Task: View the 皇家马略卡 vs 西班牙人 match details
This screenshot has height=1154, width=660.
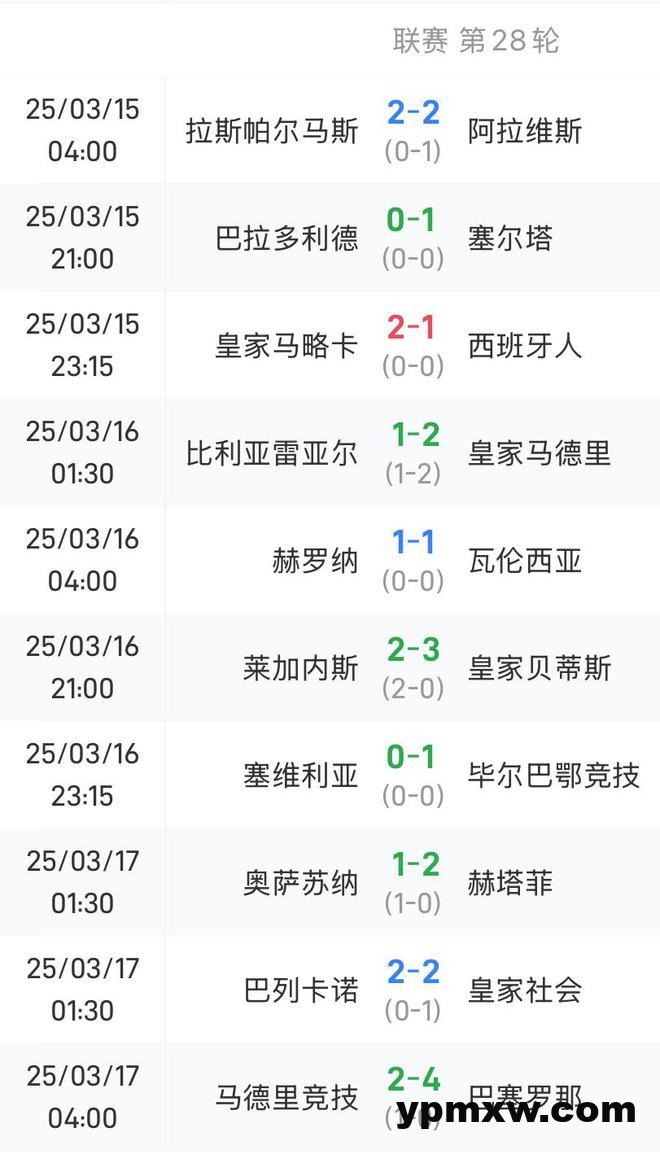Action: coord(412,346)
